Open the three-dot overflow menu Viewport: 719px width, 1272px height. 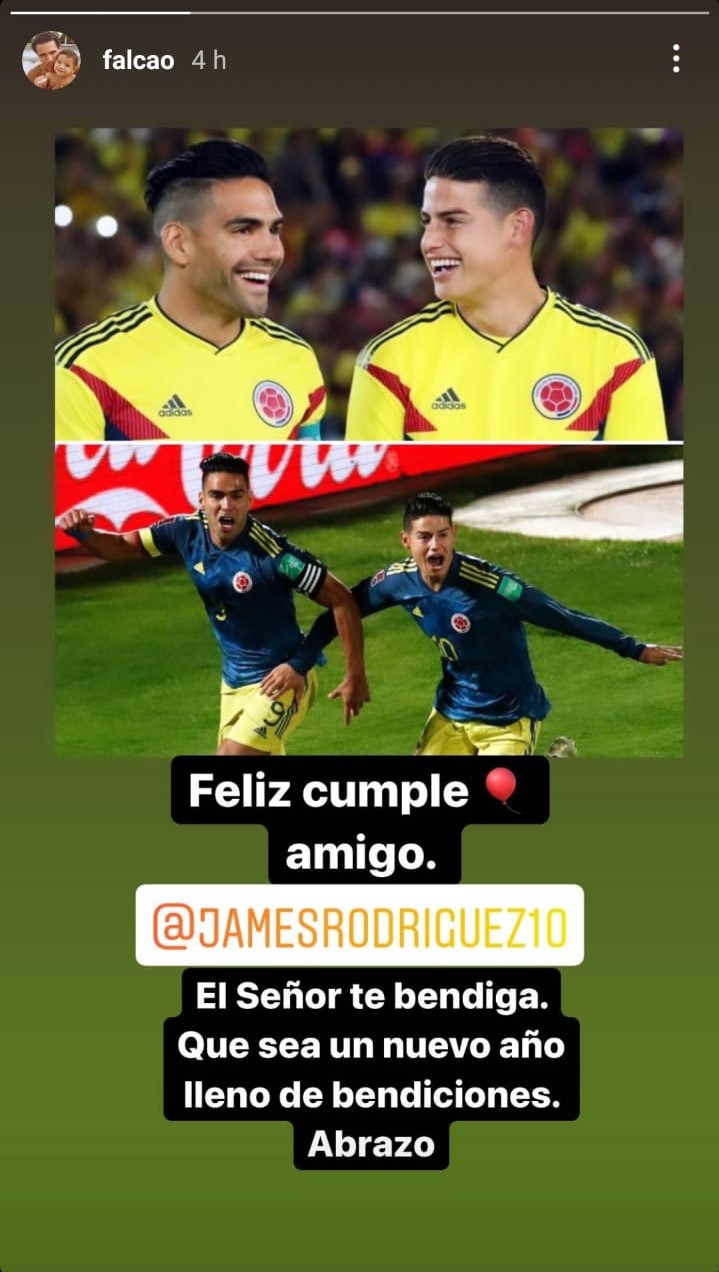(676, 59)
